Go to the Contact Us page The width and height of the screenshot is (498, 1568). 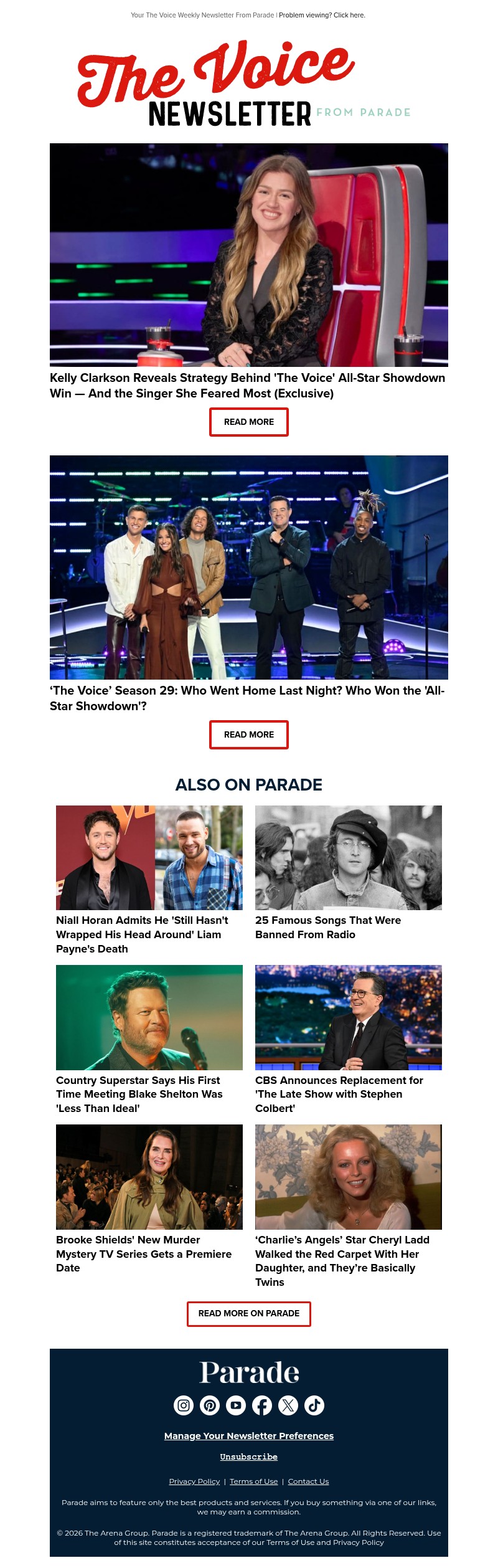pos(308,1481)
